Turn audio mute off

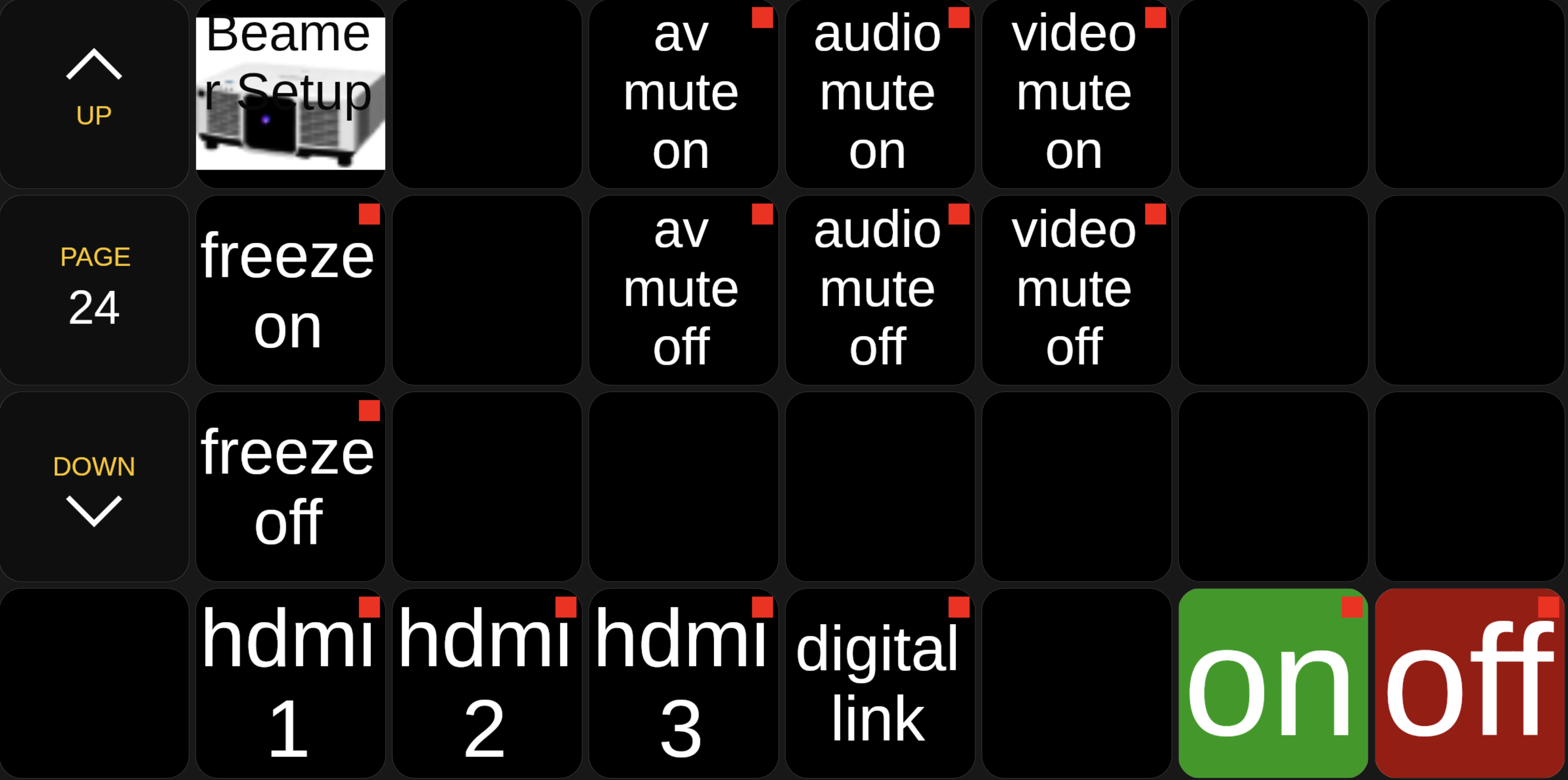pos(880,290)
